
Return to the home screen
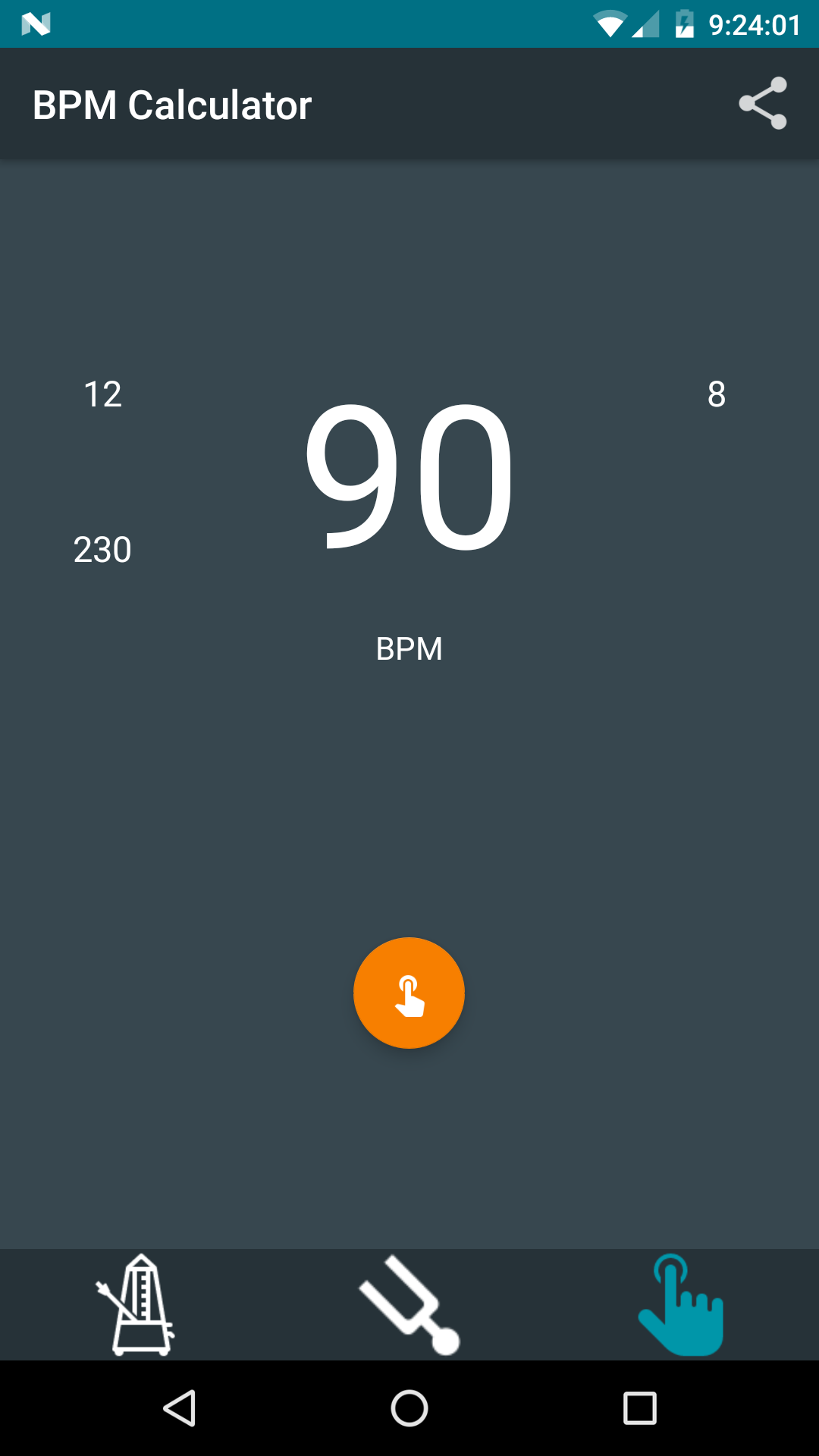coord(409,1409)
